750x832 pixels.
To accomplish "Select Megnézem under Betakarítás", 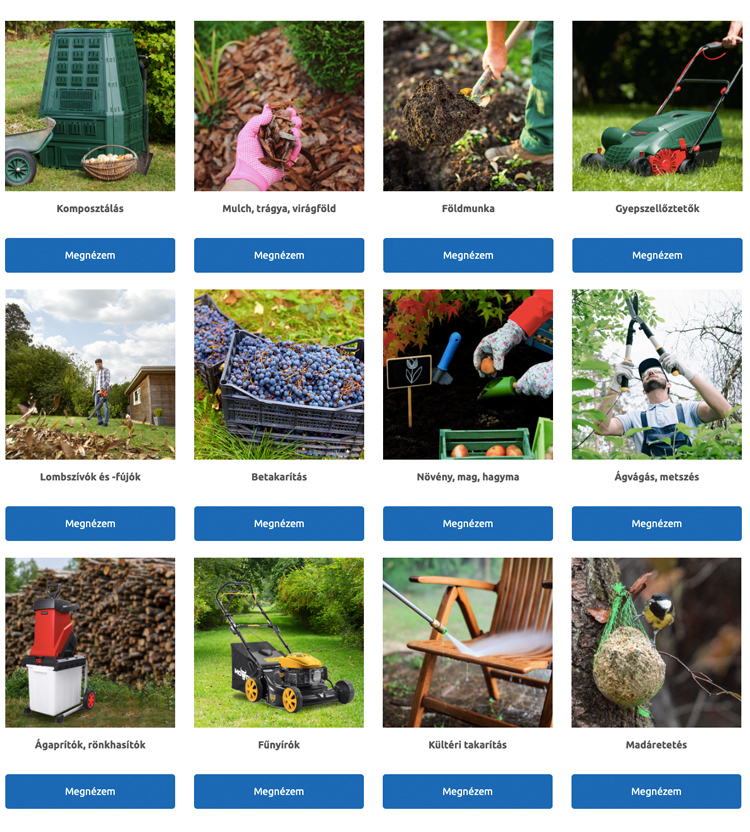I will (279, 523).
